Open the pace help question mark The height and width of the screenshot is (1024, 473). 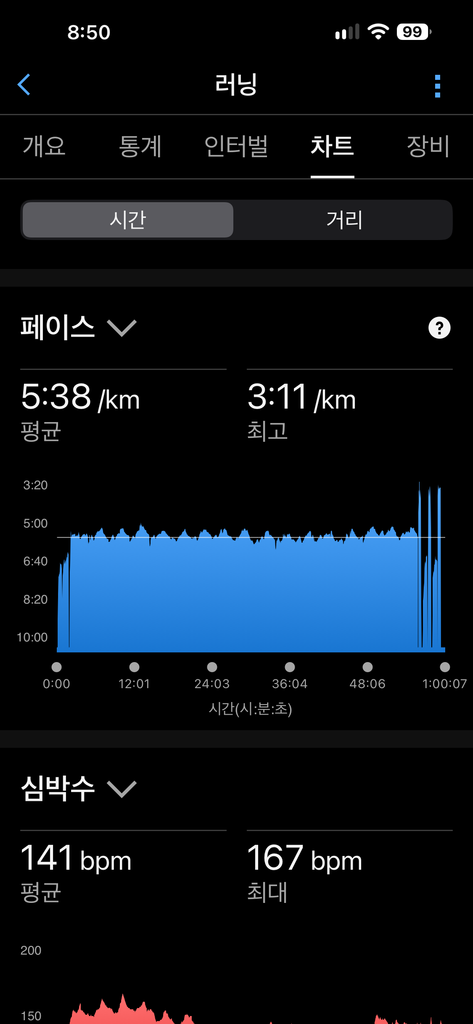click(439, 328)
